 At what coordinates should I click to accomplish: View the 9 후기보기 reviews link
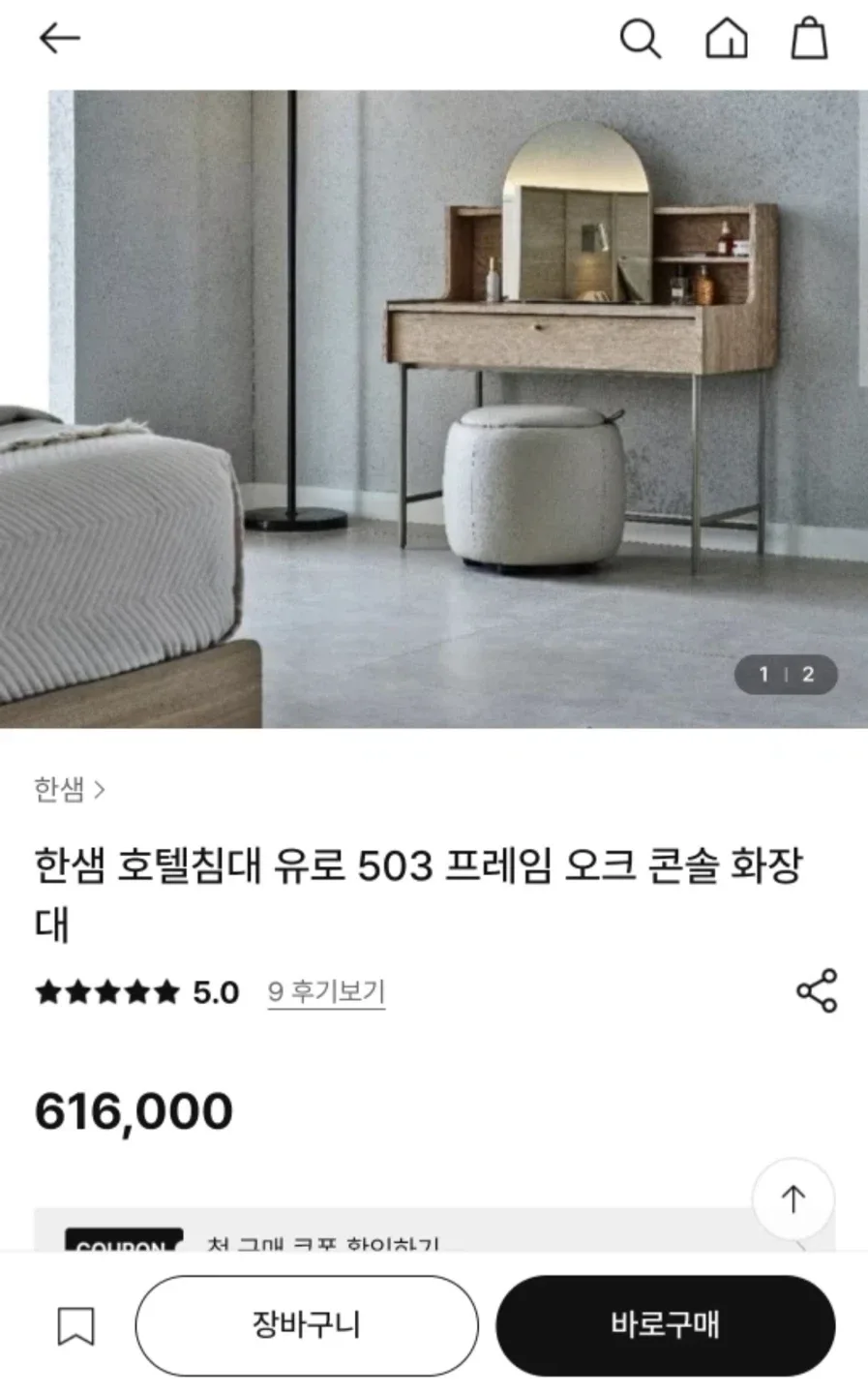[326, 992]
